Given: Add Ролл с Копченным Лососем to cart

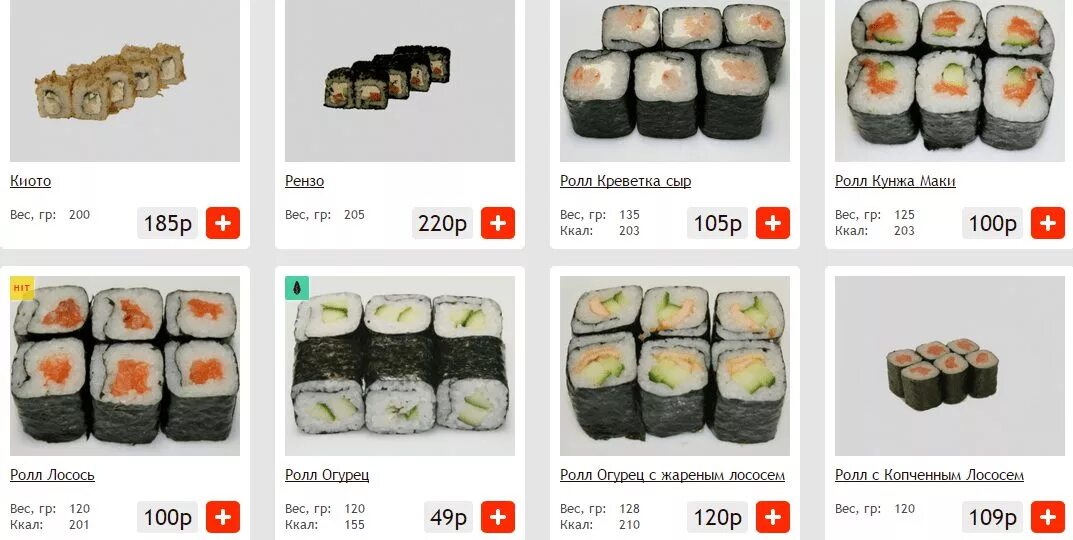Looking at the screenshot, I should pos(1047,517).
